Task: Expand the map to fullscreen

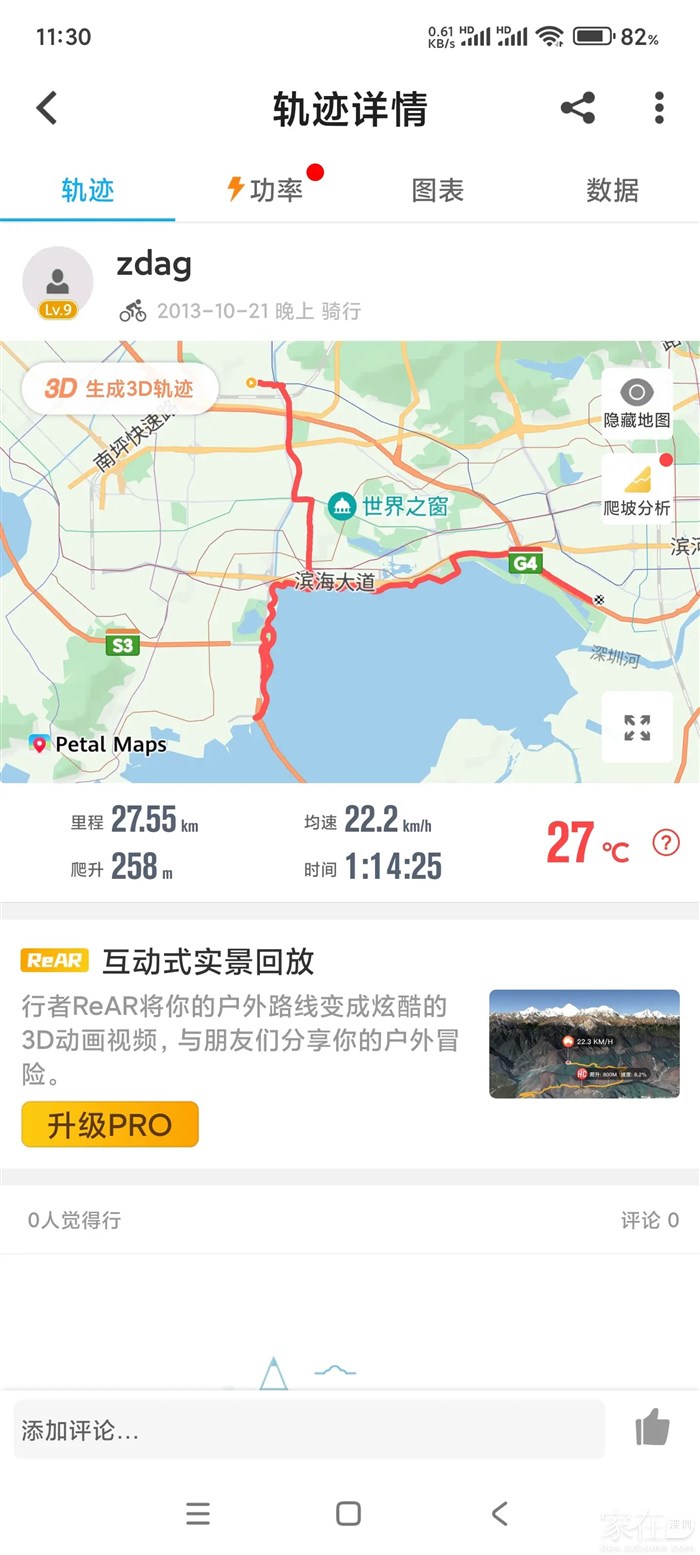Action: [x=637, y=727]
